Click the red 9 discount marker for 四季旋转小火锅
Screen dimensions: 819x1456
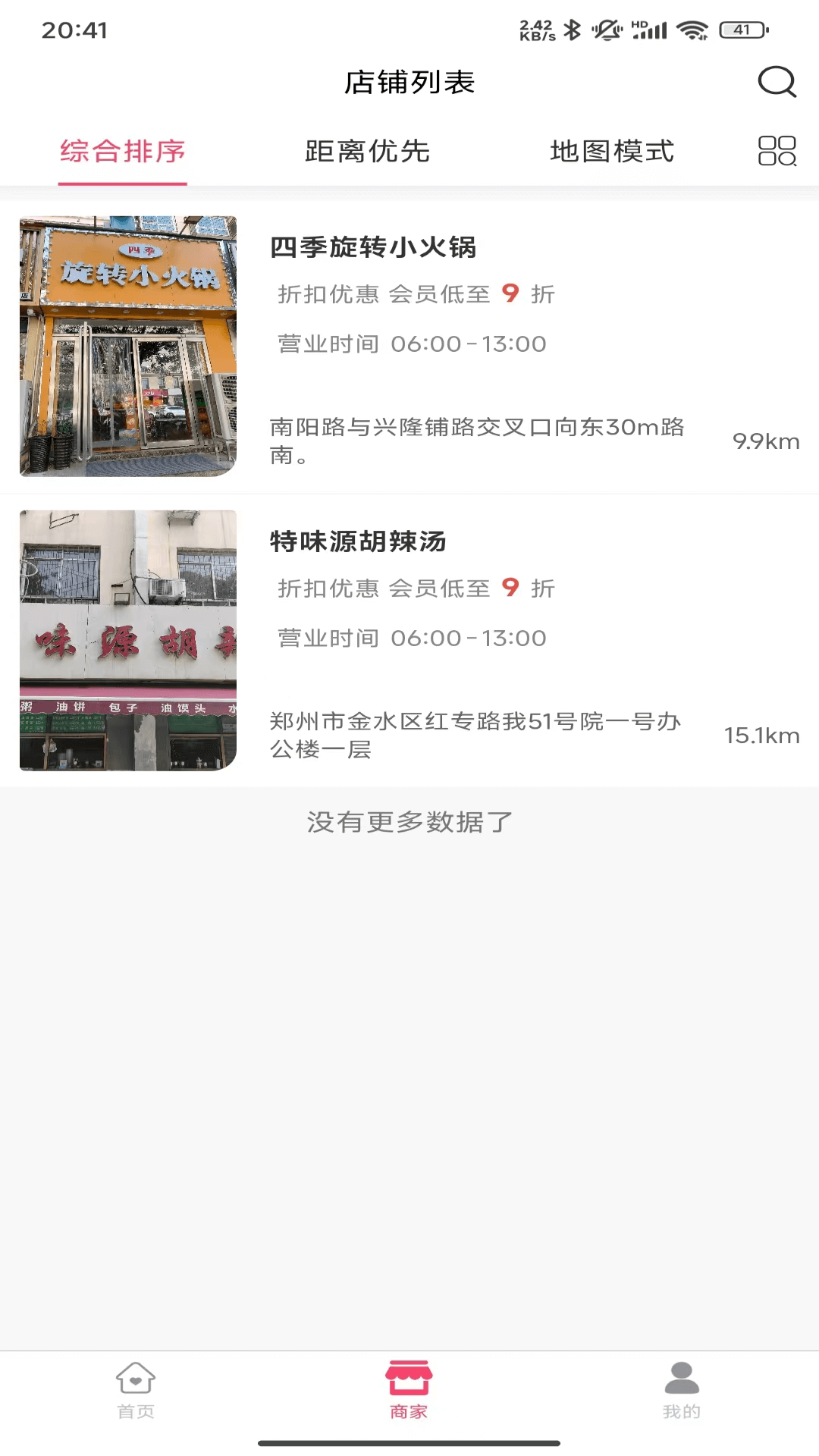click(x=510, y=293)
